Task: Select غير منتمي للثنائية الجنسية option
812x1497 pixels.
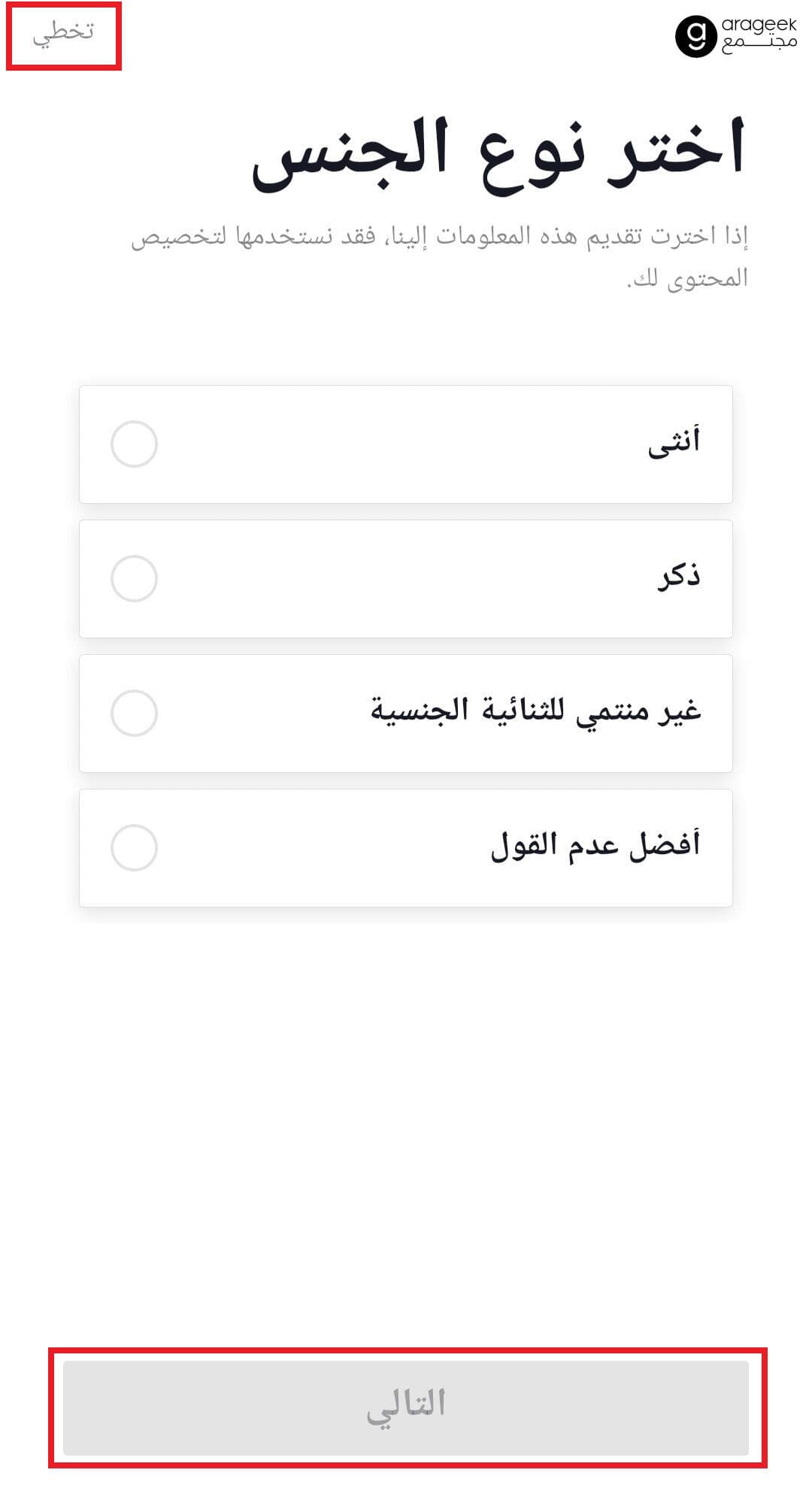Action: pyautogui.click(x=406, y=714)
